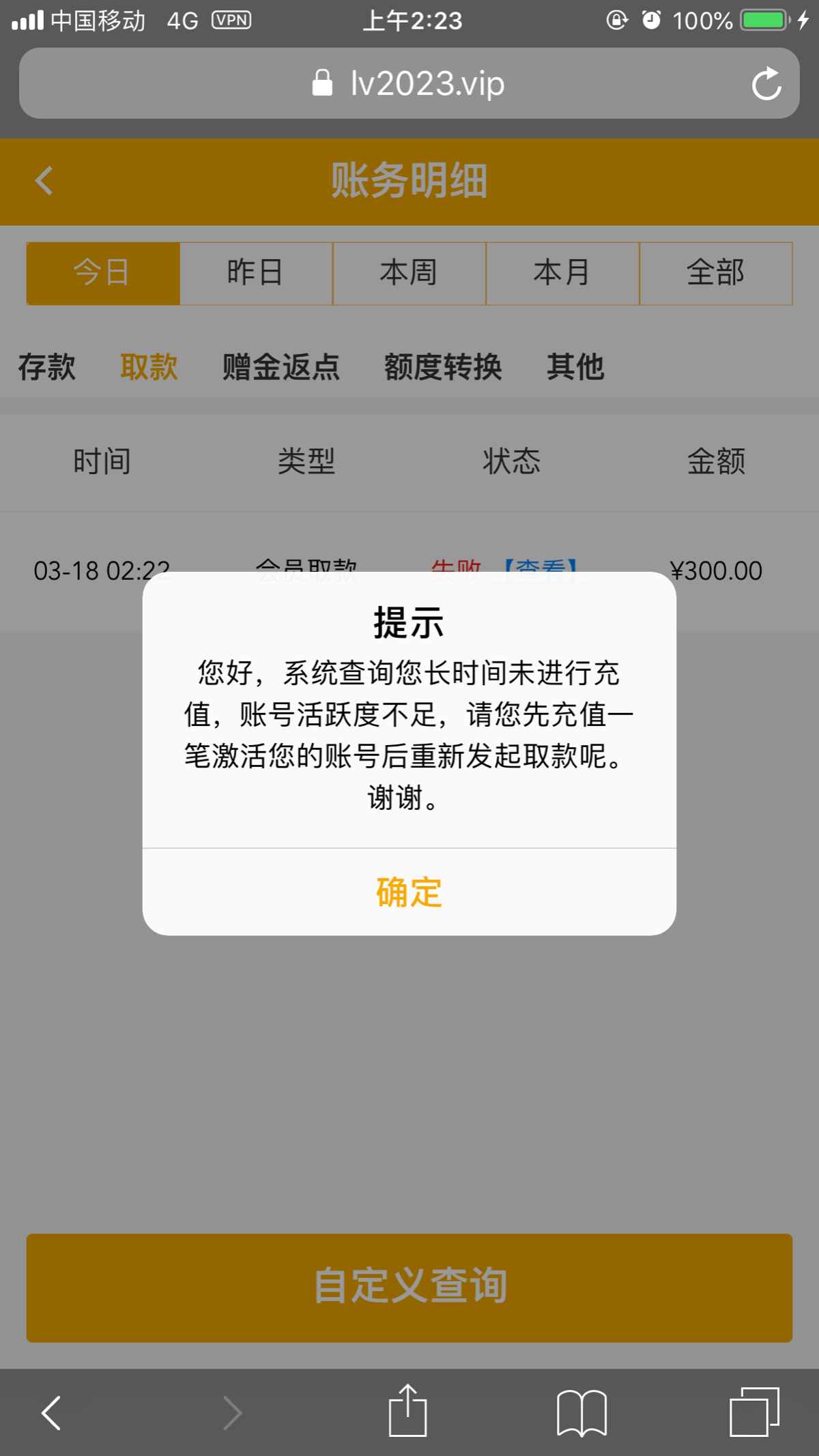Reload the lv2023.vip page
This screenshot has width=819, height=1456.
(766, 83)
